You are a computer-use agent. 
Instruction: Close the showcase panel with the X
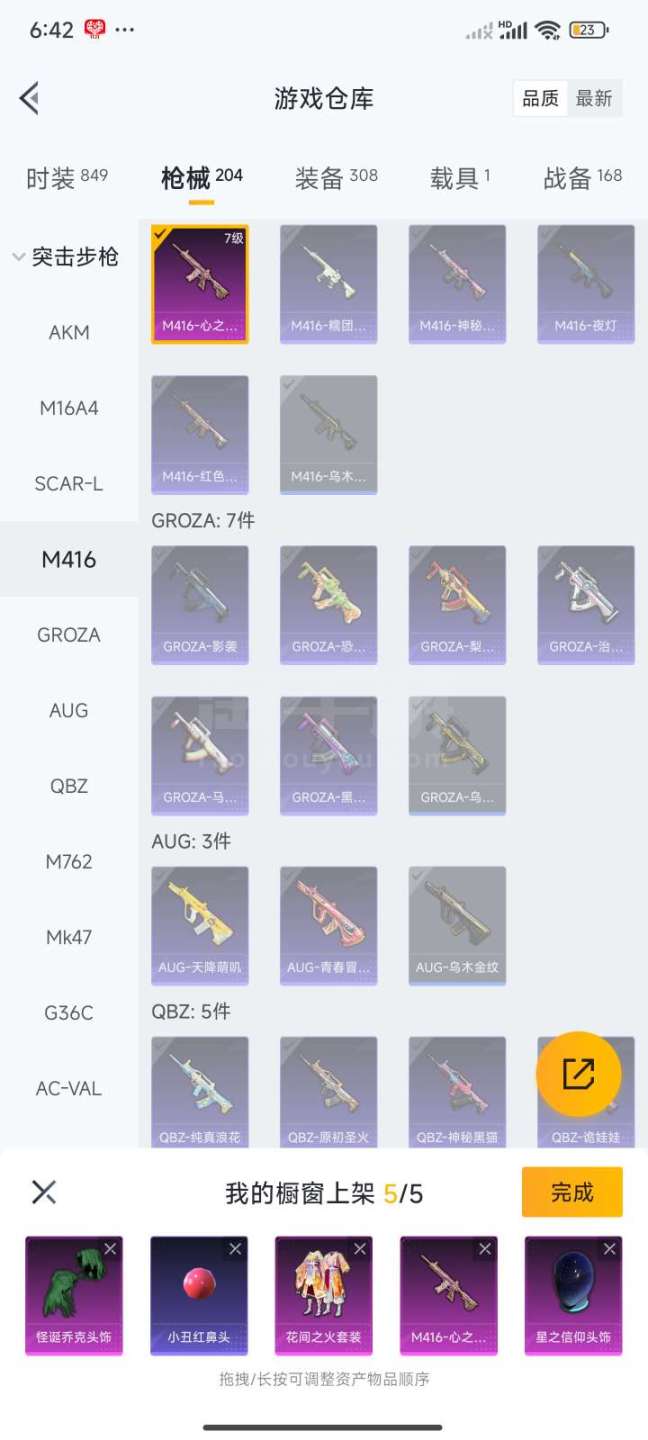44,1191
